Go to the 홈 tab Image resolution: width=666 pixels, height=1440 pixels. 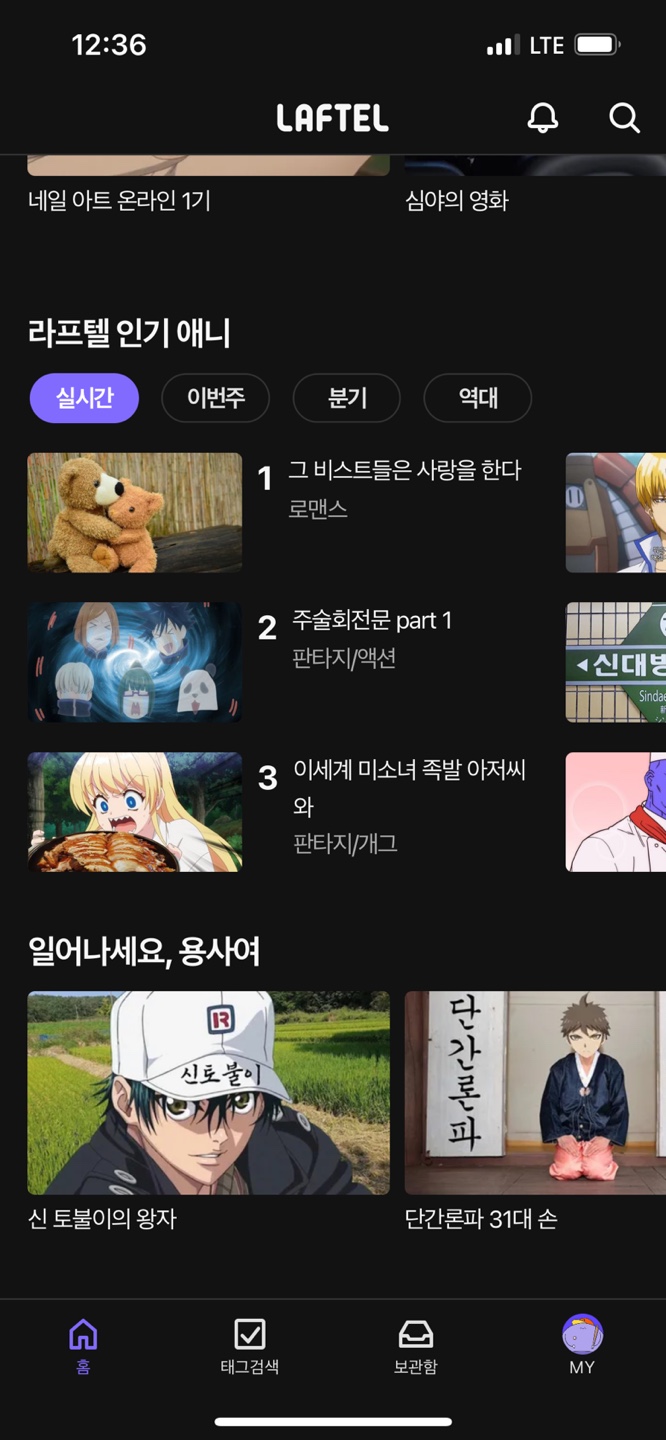click(x=83, y=1345)
